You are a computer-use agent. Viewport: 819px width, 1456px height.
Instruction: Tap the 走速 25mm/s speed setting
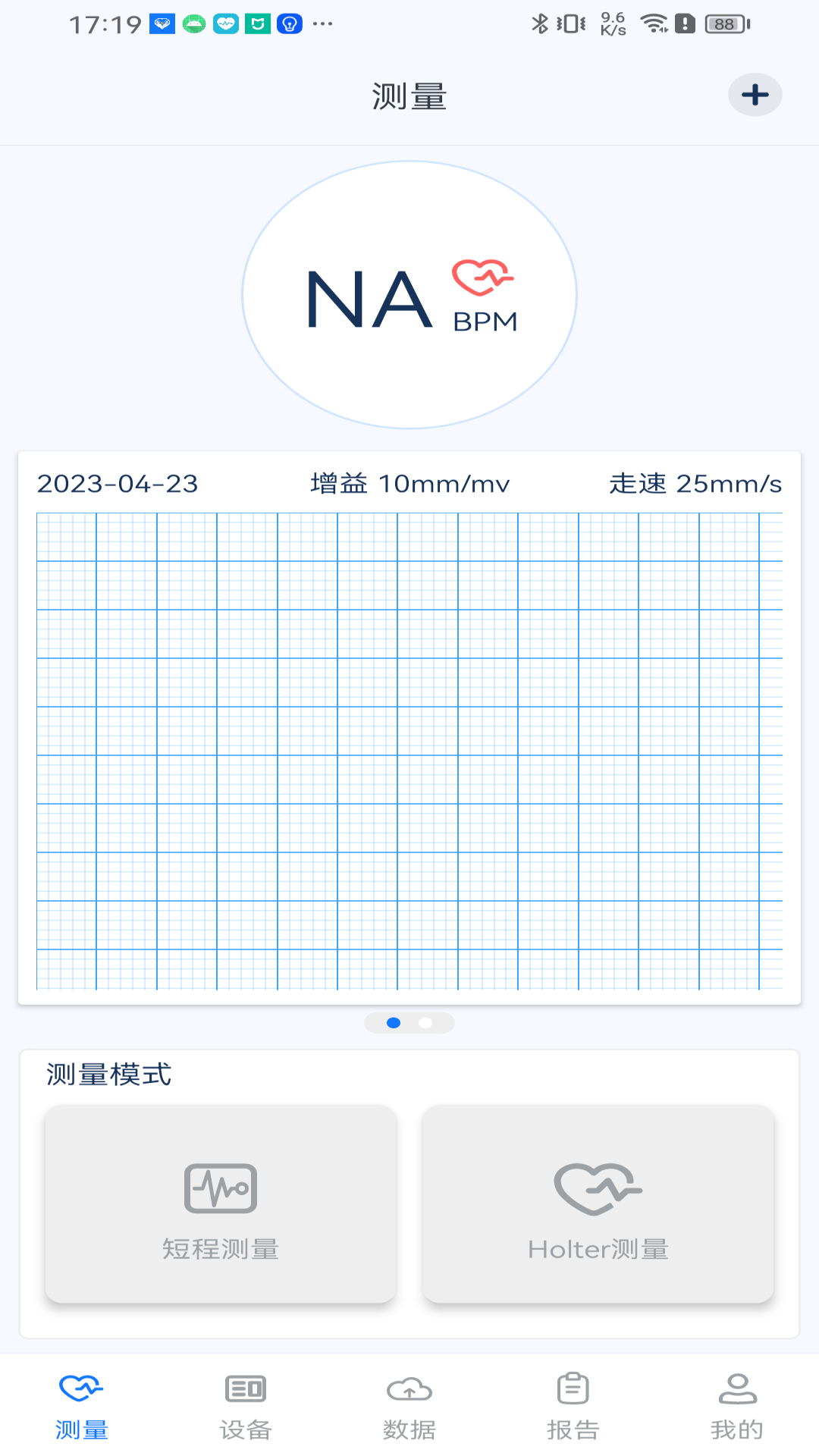[695, 483]
